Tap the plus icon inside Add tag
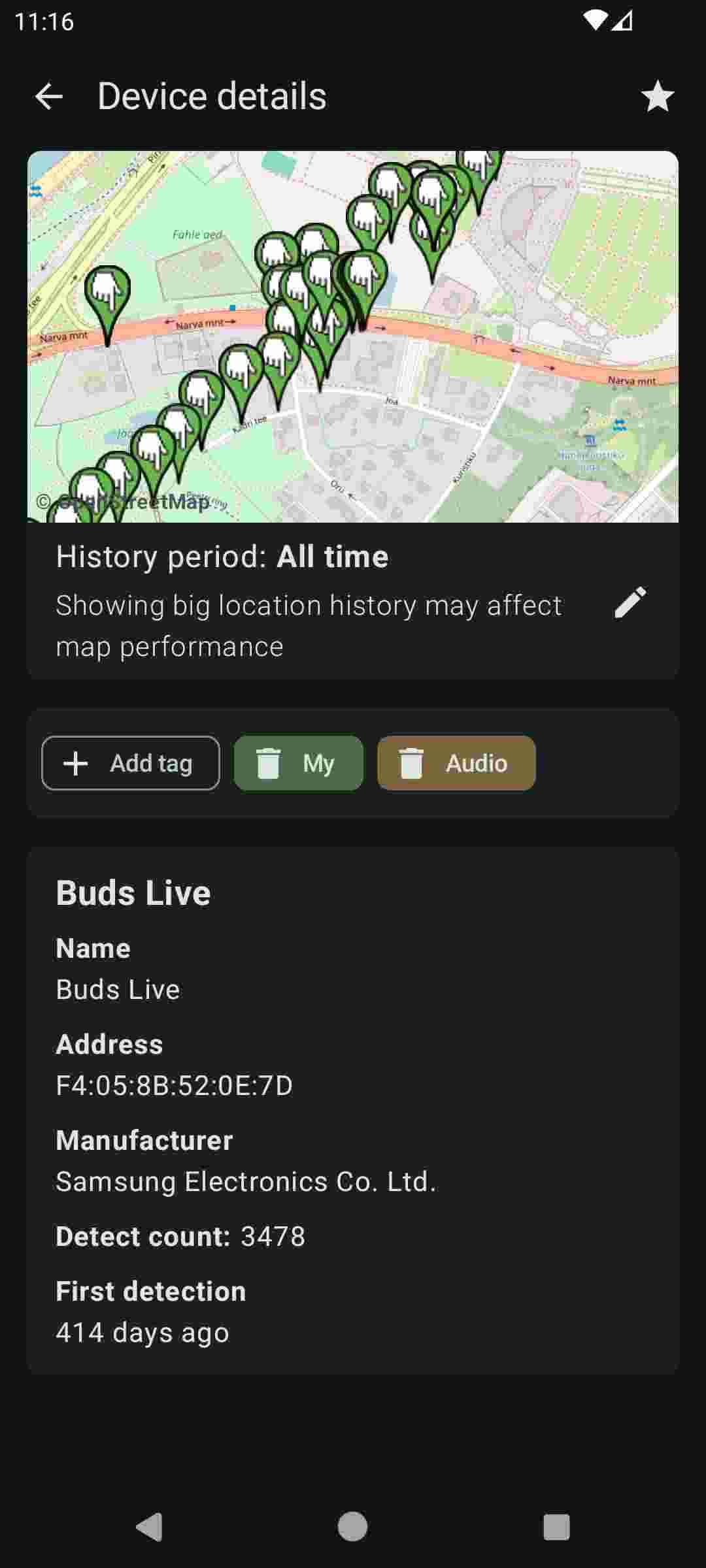The width and height of the screenshot is (706, 1568). 74,762
